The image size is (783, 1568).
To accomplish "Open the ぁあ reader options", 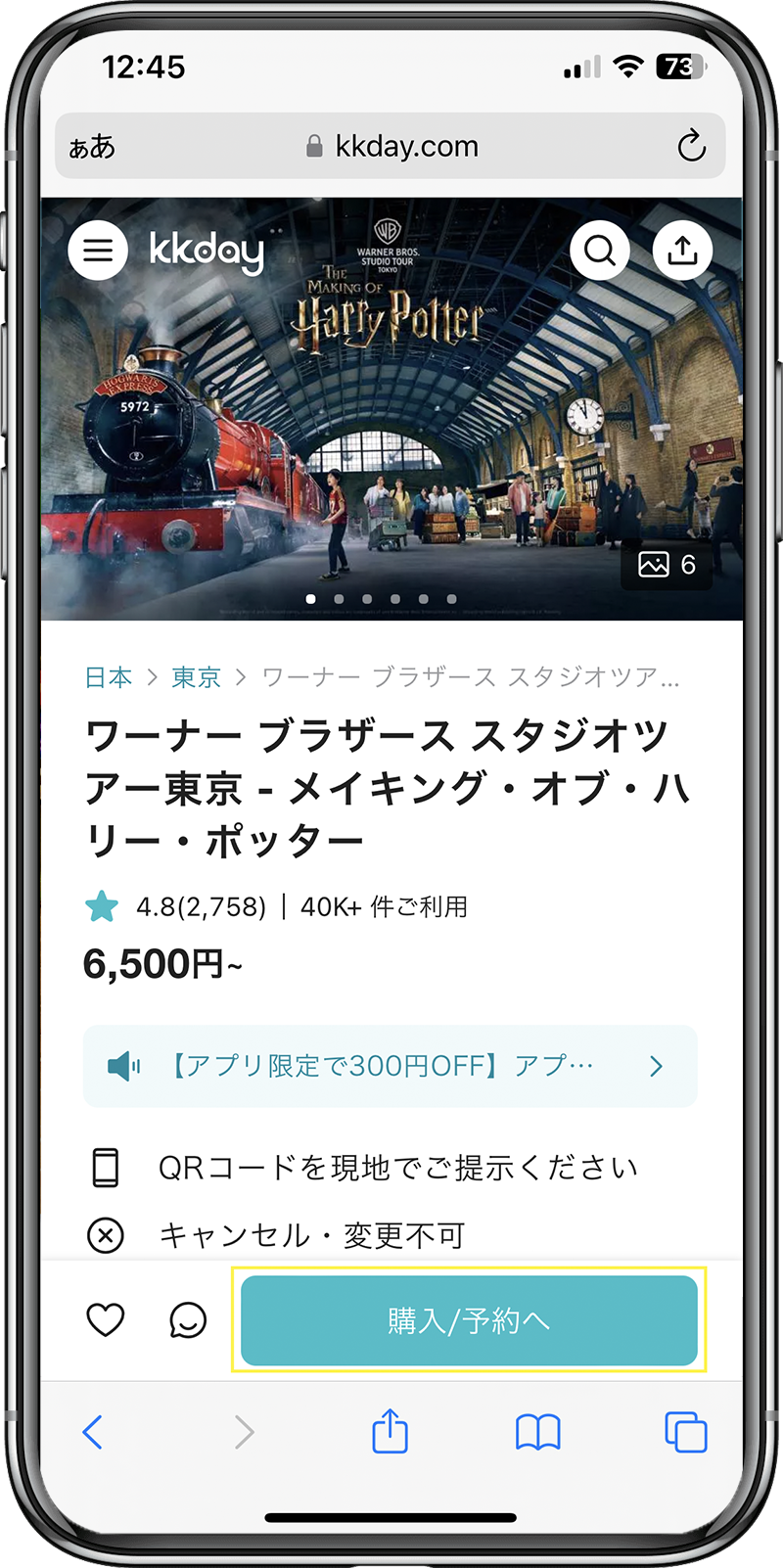I will (92, 147).
